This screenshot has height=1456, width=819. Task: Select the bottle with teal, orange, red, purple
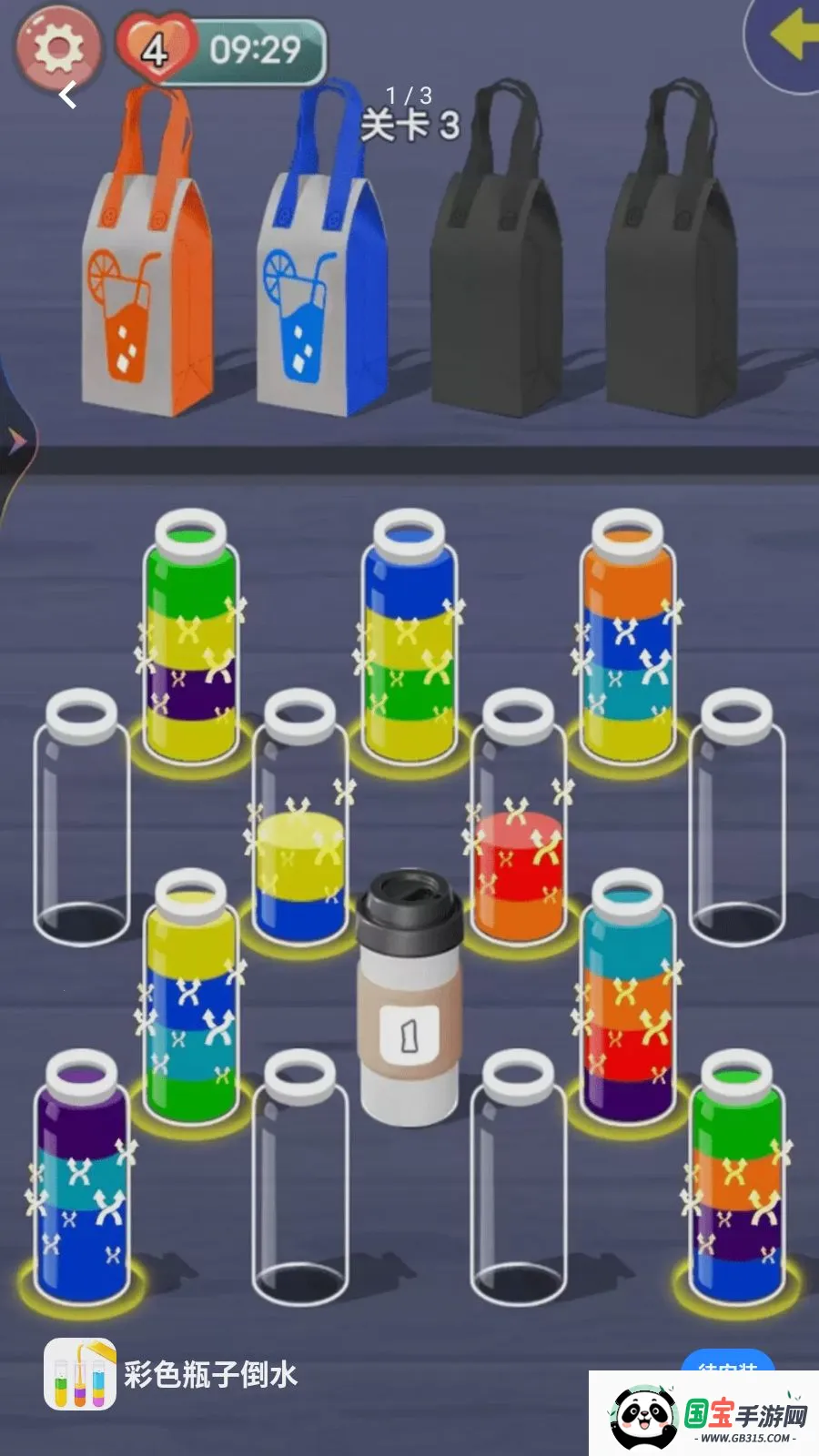click(628, 995)
